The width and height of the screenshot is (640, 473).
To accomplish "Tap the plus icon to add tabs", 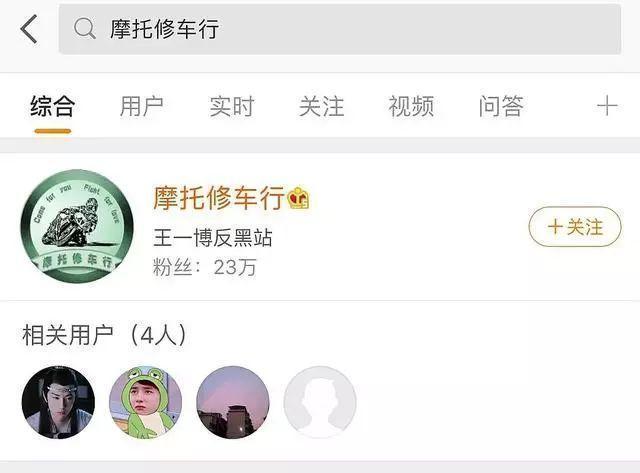I will [606, 106].
